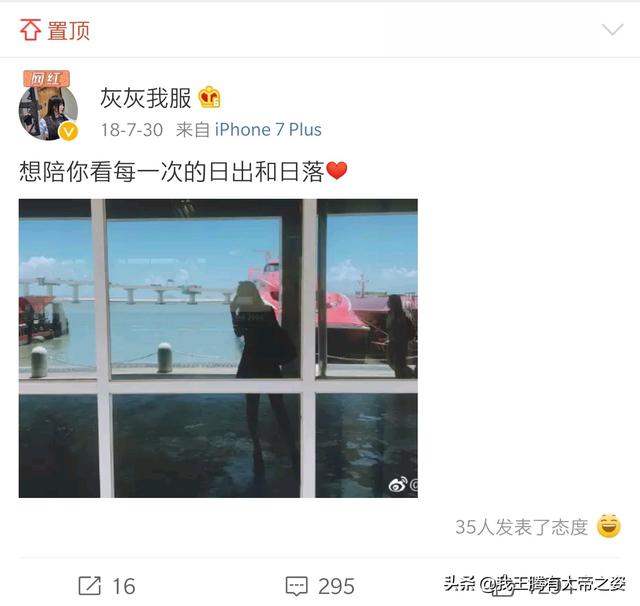Repost this post with 16 shares
The width and height of the screenshot is (640, 606).
106,585
